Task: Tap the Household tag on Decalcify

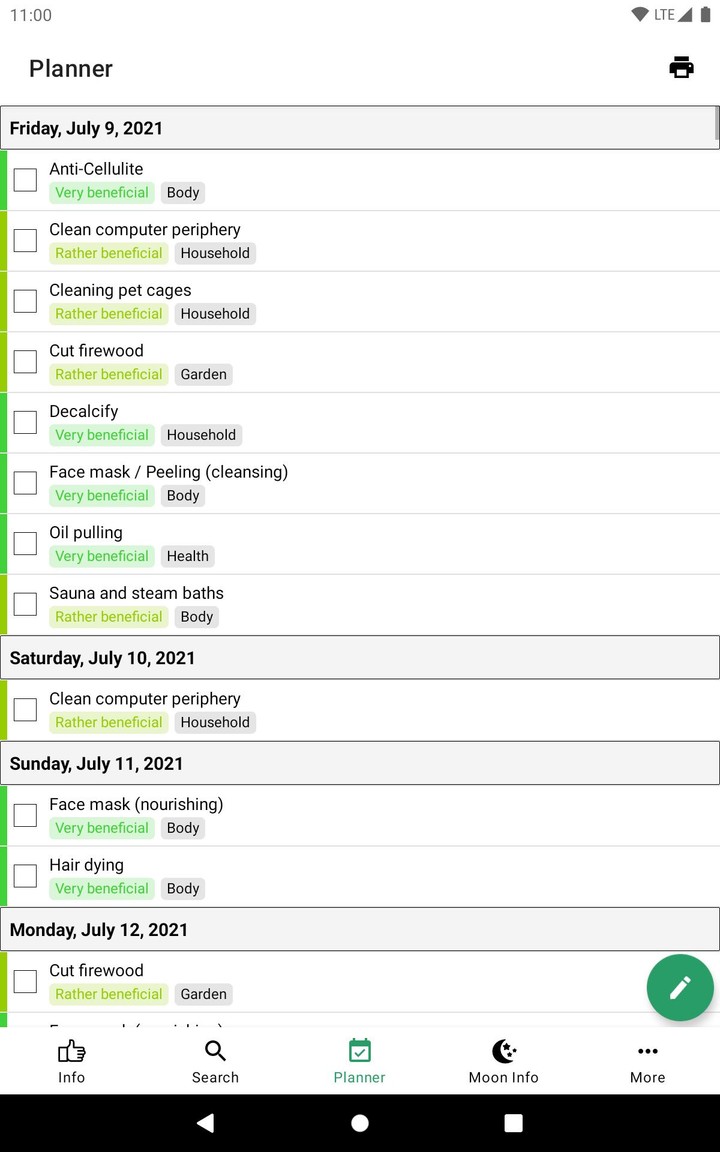Action: coord(201,435)
